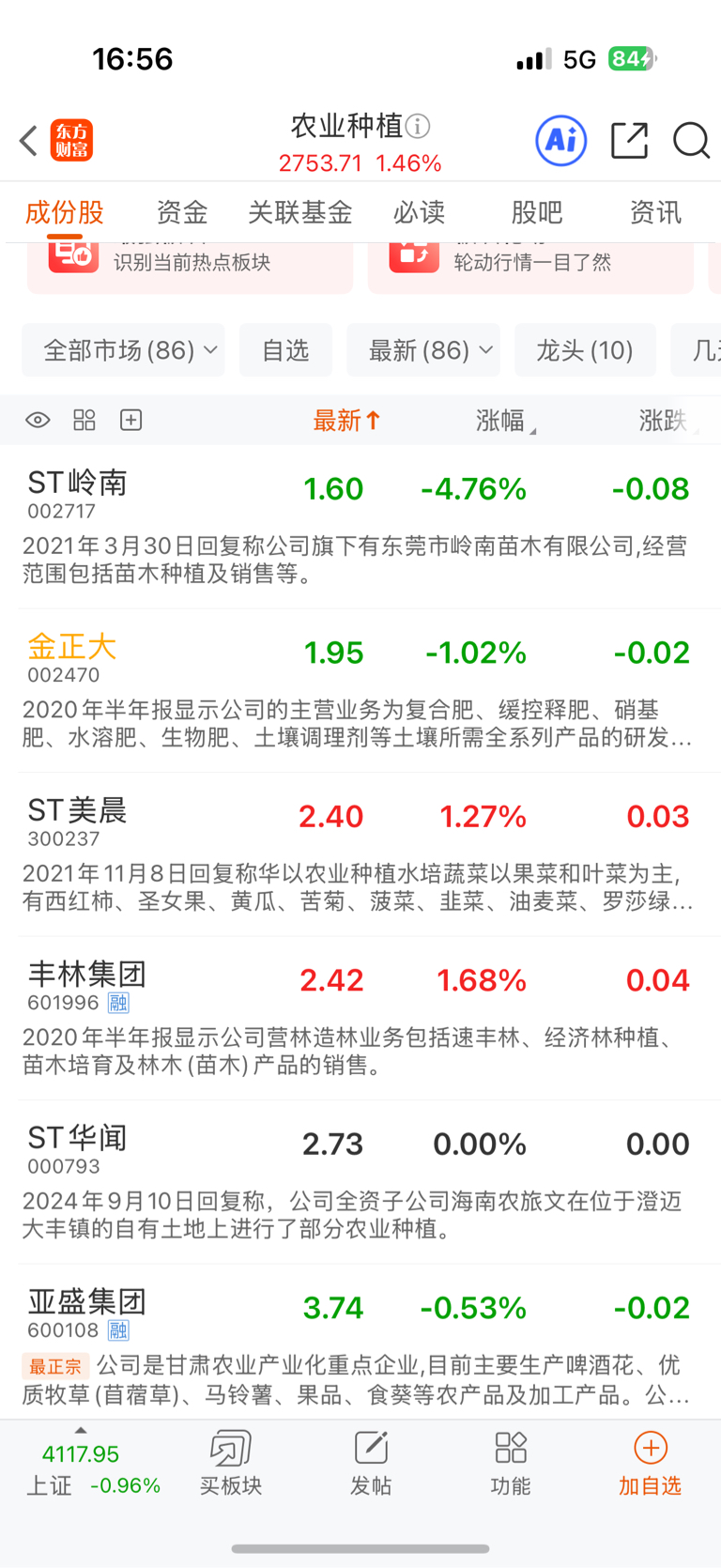Image resolution: width=721 pixels, height=1568 pixels.
Task: Tap 发帖 to write a post
Action: [x=371, y=1463]
